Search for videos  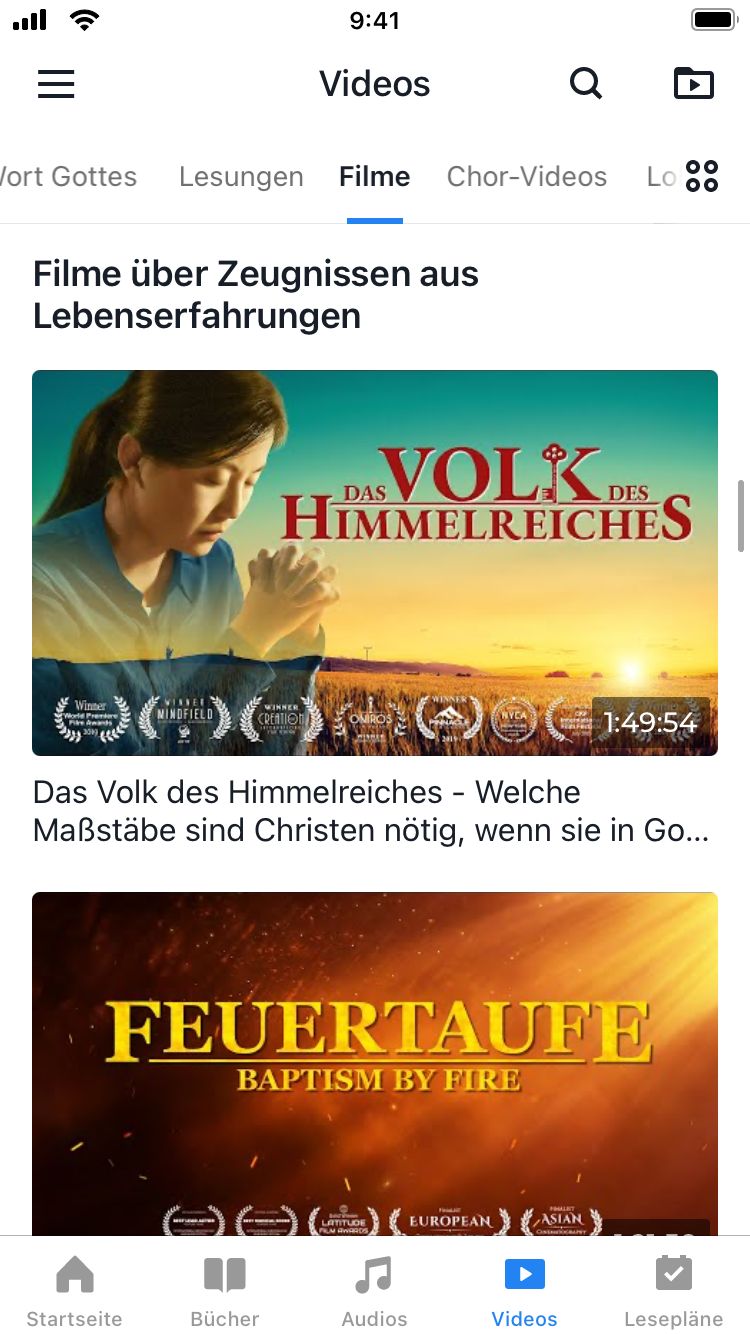click(x=586, y=84)
